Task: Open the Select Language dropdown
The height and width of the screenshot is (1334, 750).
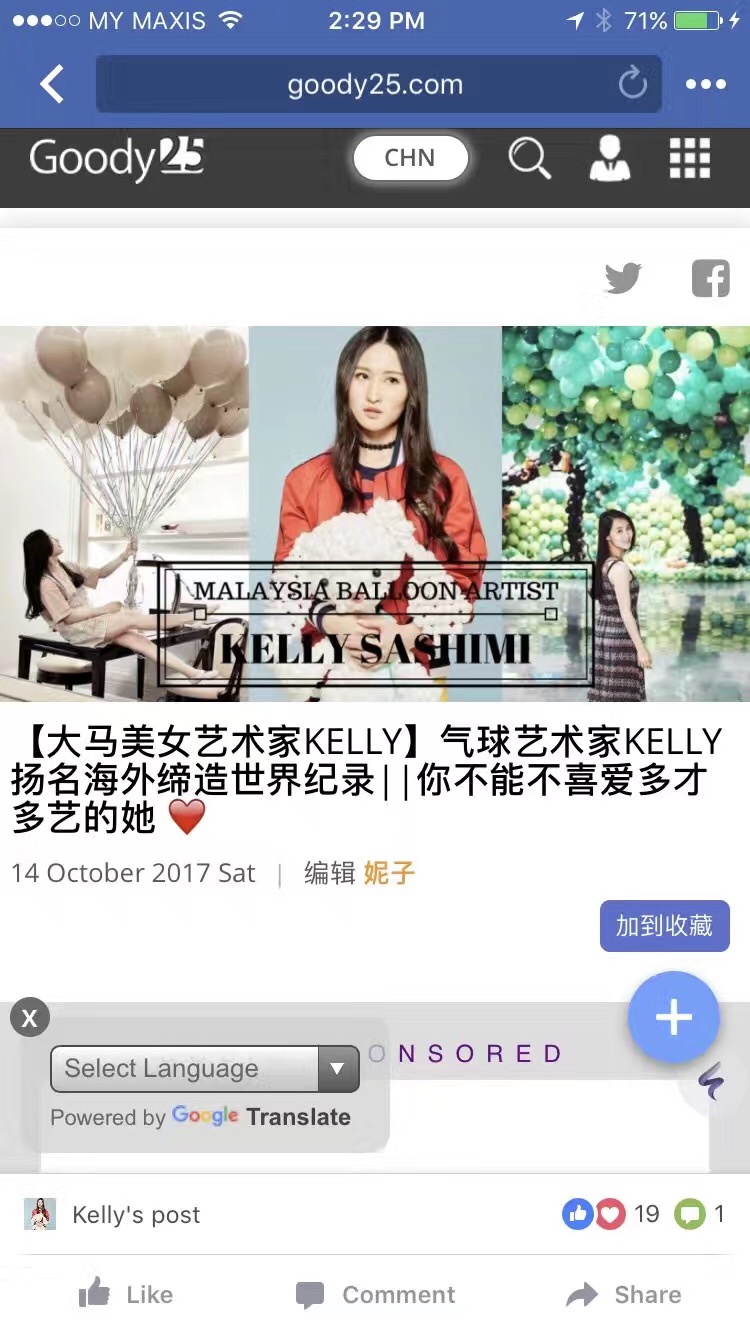Action: [205, 1069]
